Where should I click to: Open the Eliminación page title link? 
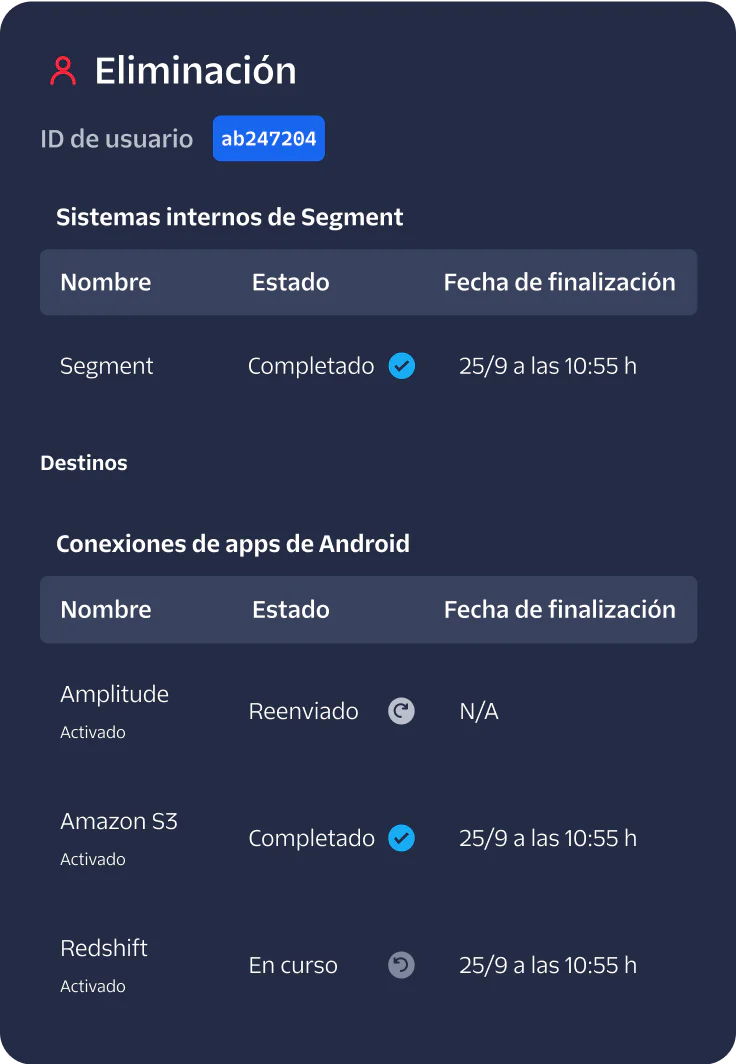(x=196, y=70)
